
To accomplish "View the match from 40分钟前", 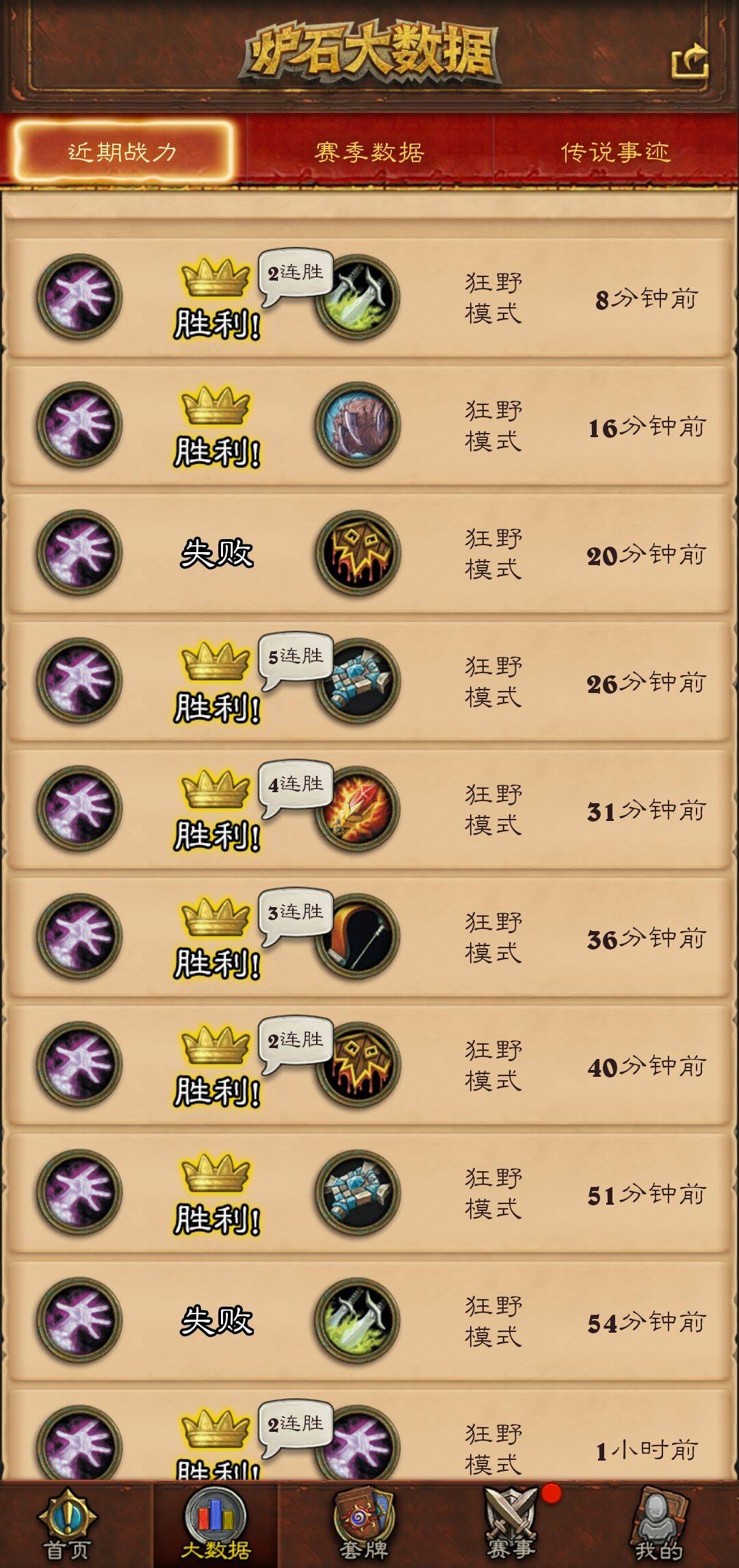I will (x=369, y=1065).
